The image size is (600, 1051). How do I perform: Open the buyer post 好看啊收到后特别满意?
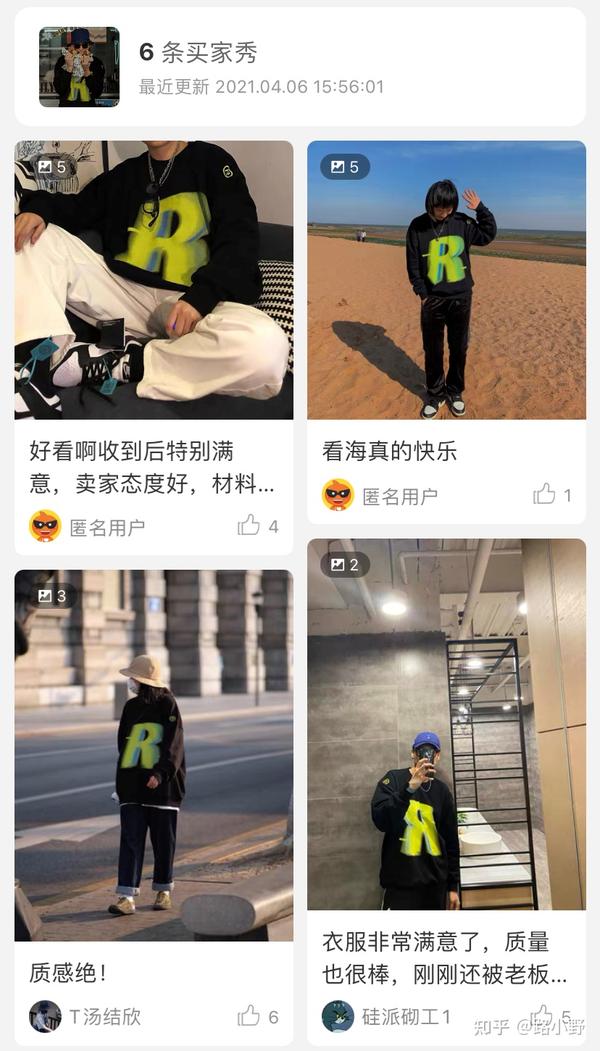[x=153, y=280]
